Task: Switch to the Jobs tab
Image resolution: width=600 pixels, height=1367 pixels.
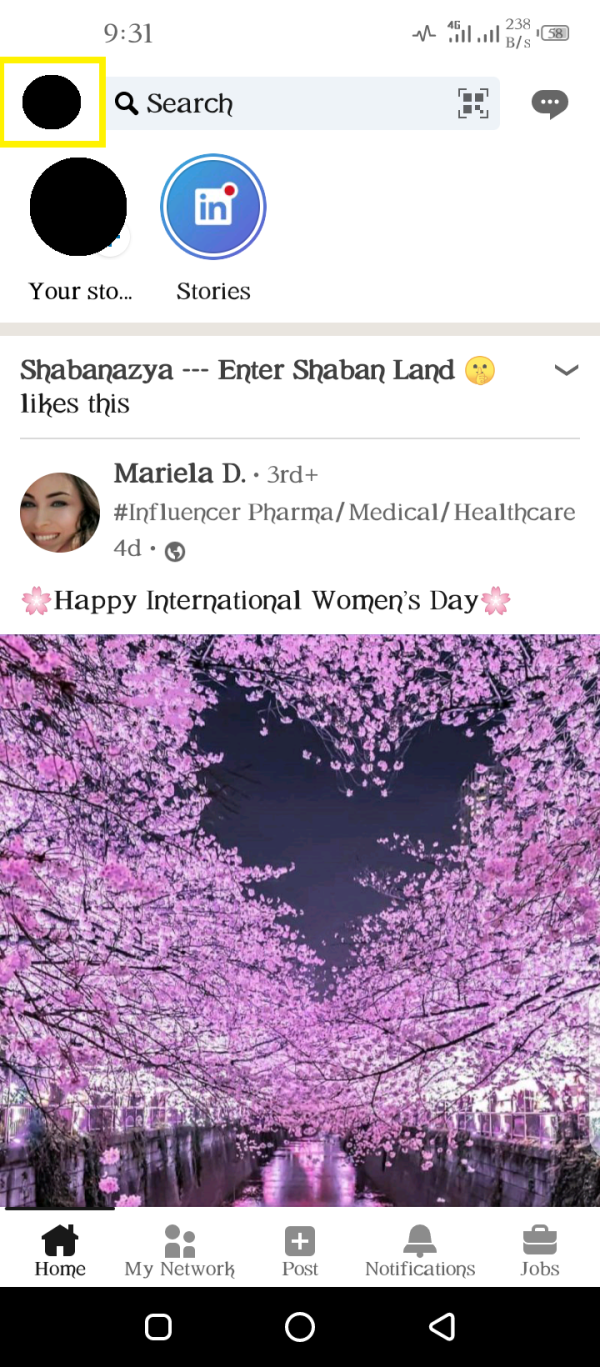Action: point(540,1251)
